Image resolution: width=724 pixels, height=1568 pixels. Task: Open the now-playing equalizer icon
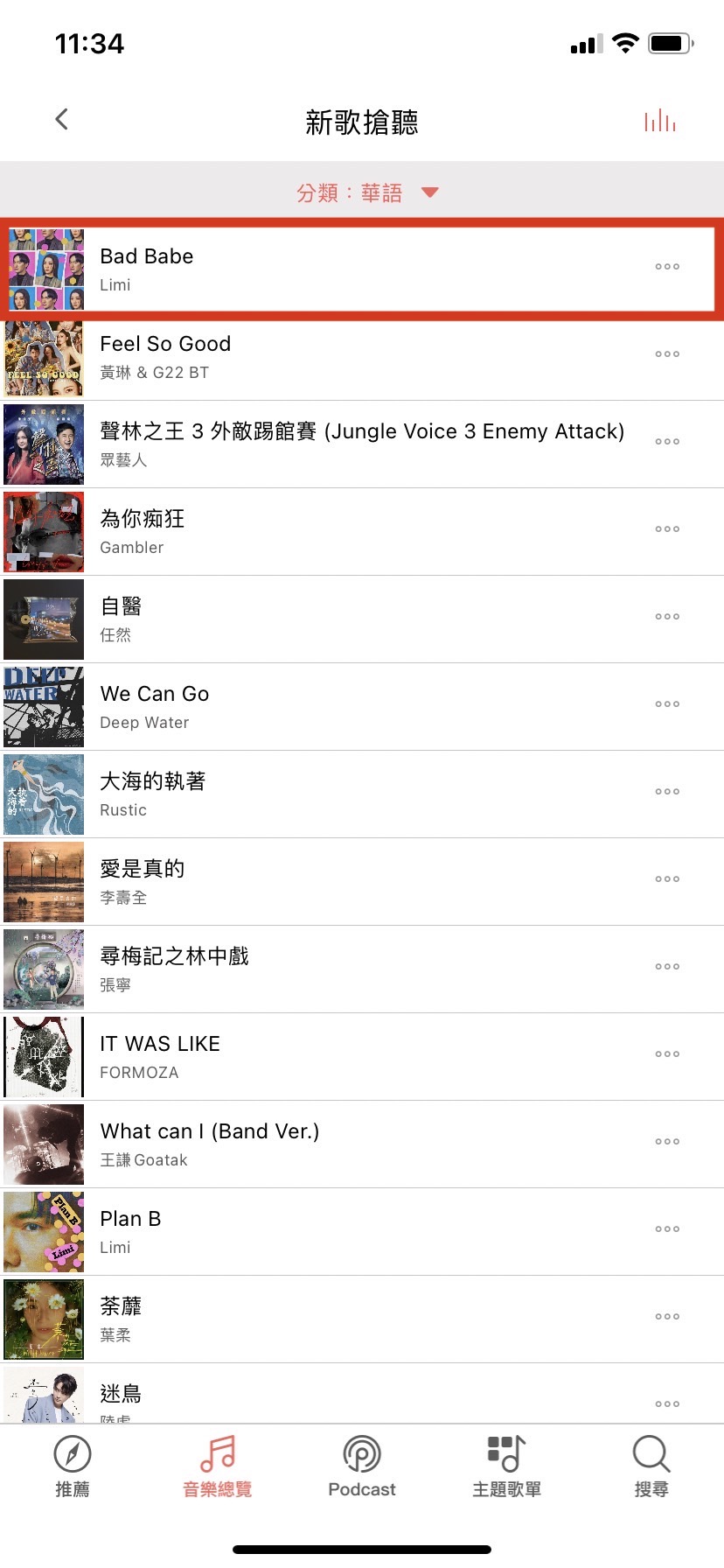(660, 121)
